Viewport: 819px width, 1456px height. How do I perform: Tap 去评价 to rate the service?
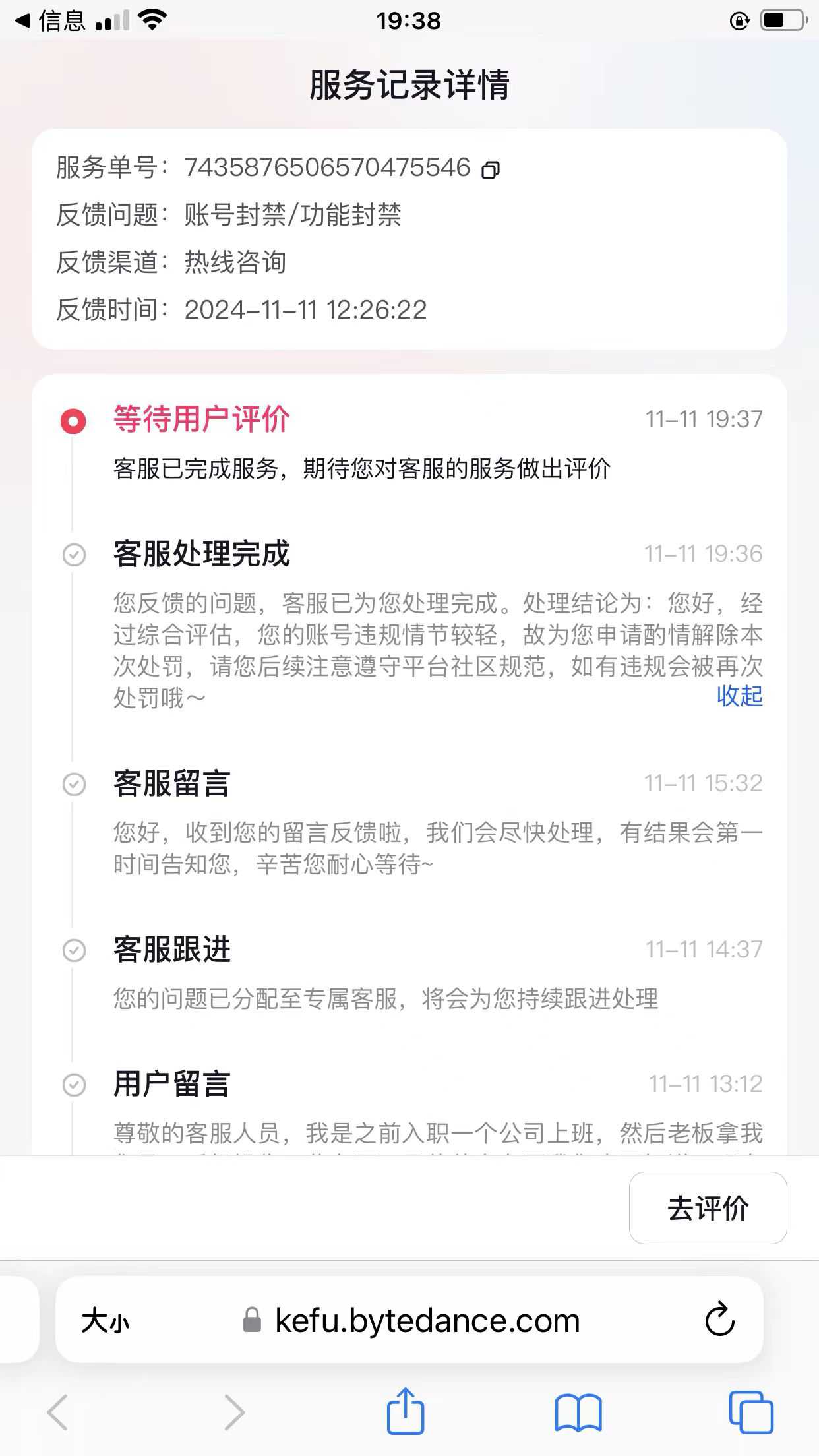[x=708, y=1208]
